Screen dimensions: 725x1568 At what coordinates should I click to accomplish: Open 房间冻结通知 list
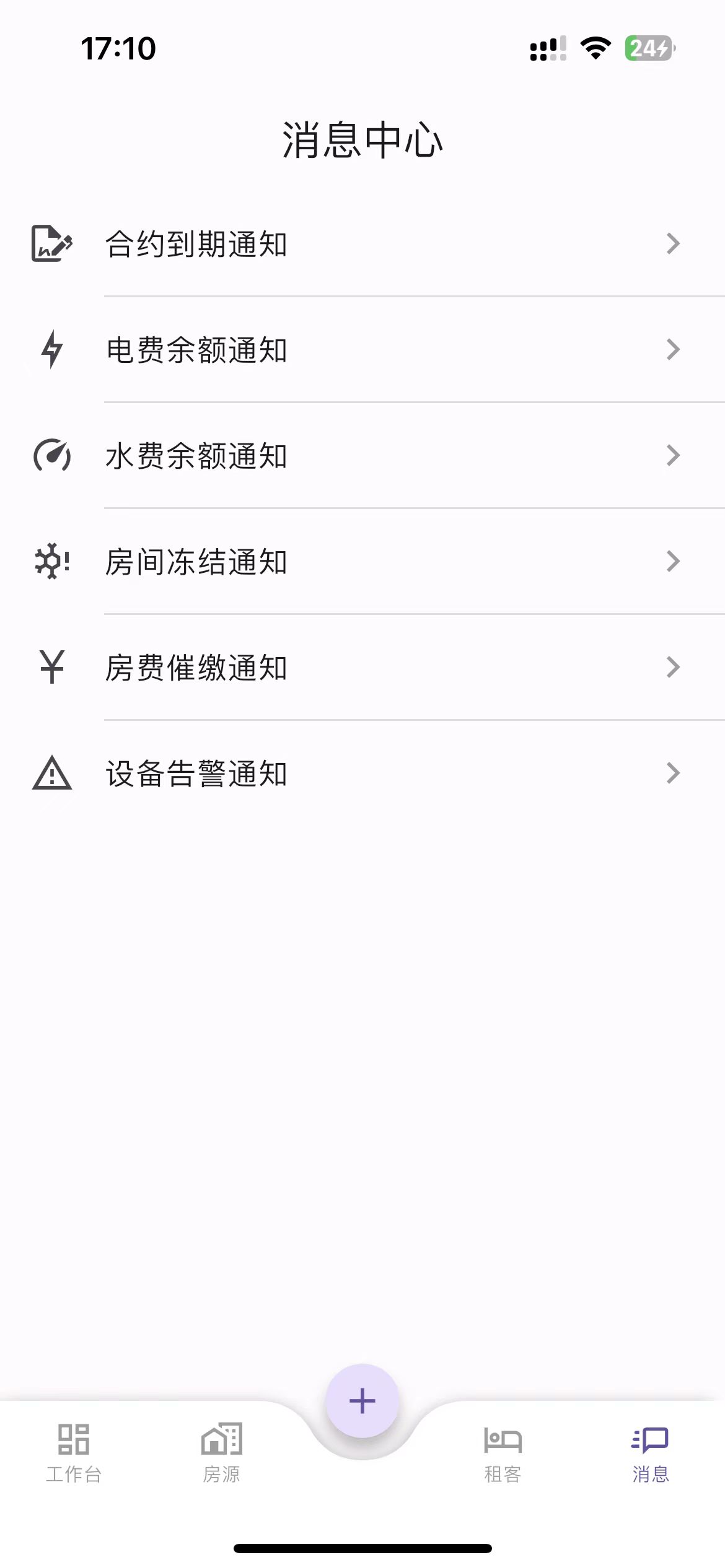coord(362,562)
